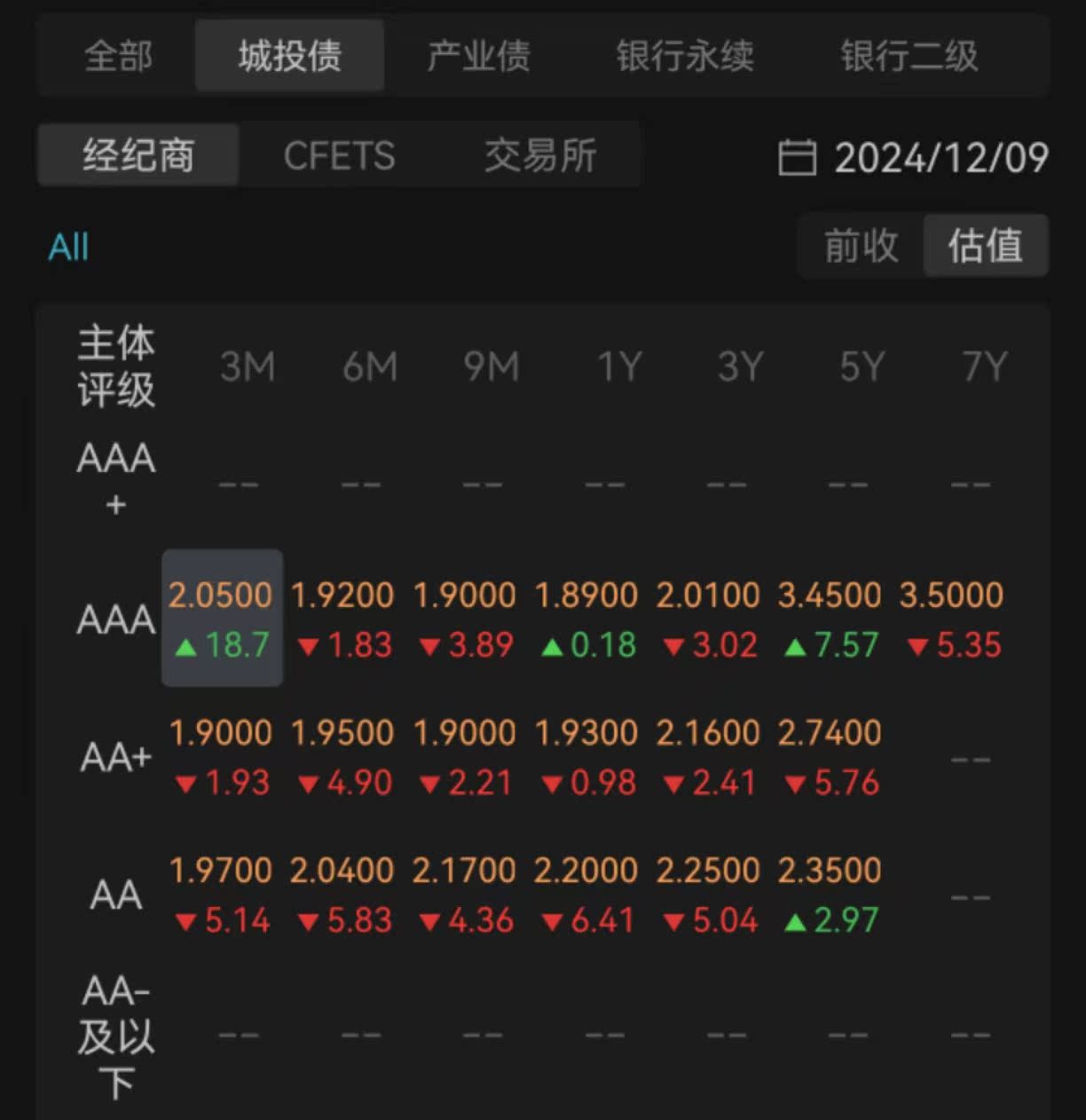The width and height of the screenshot is (1086, 1120).
Task: Expand the 主体评级 rating column header
Action: point(115,368)
